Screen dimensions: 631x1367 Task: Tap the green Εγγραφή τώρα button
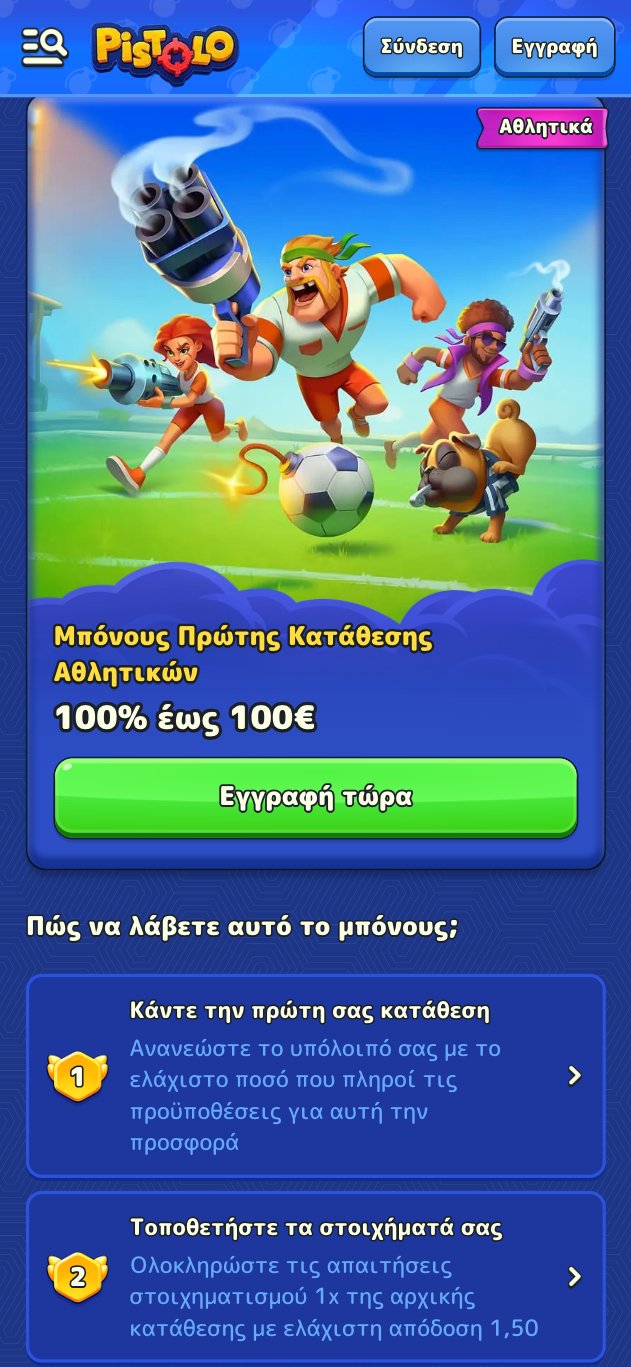click(x=315, y=796)
